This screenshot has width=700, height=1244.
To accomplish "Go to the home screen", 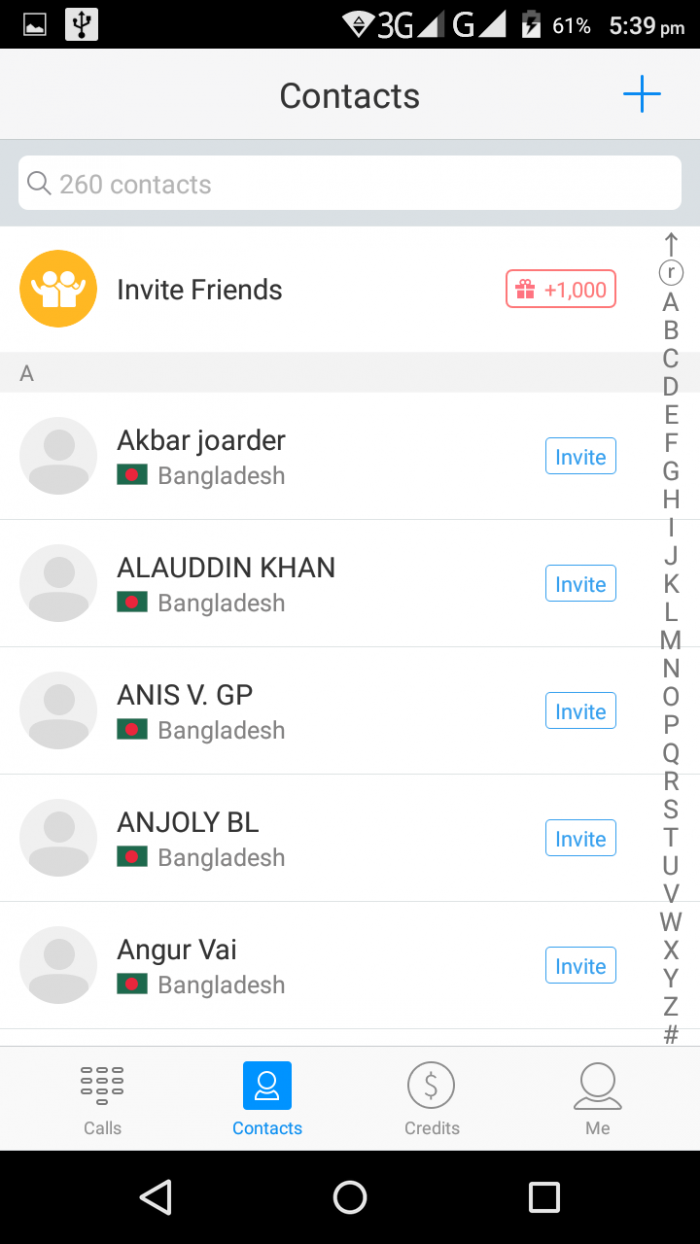I will [350, 1197].
